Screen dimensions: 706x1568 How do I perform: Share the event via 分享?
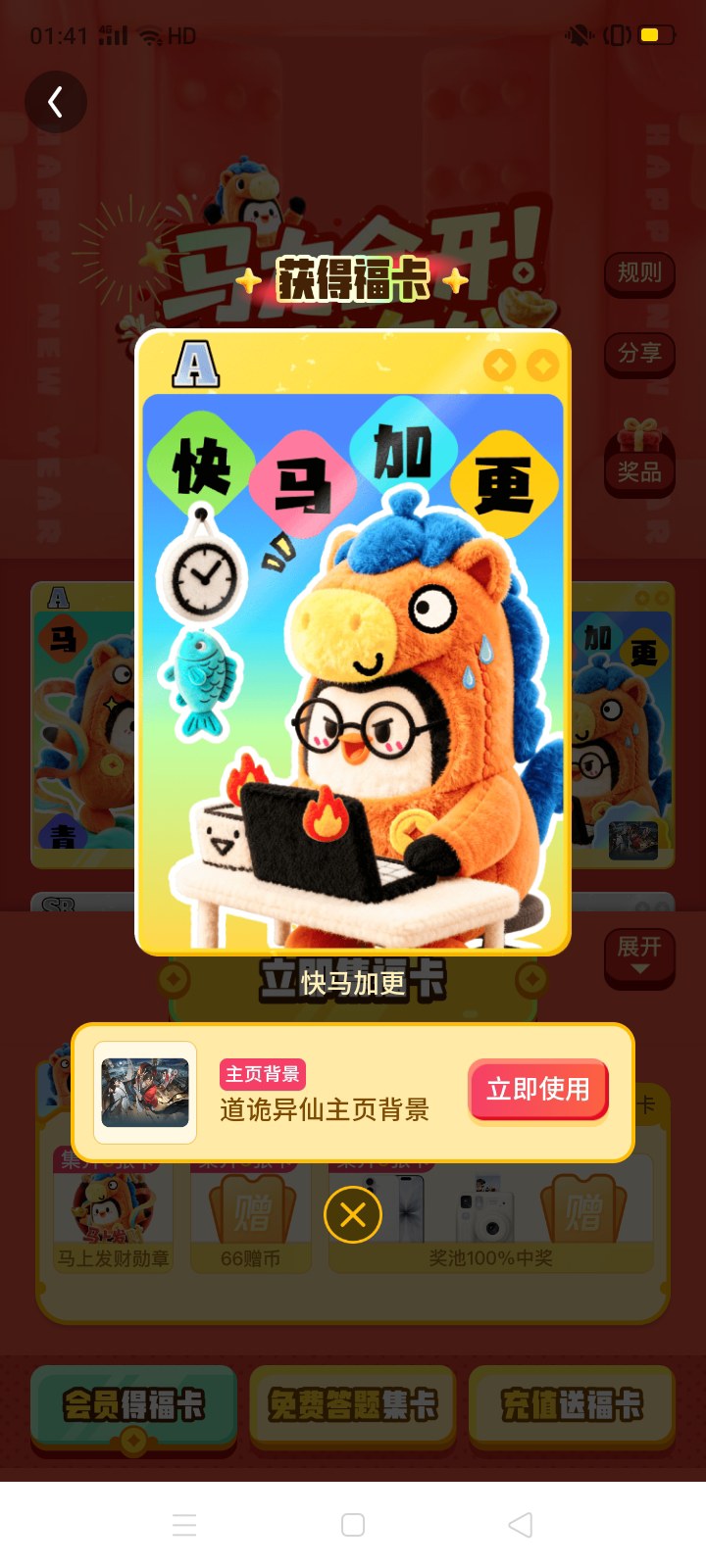[x=639, y=353]
